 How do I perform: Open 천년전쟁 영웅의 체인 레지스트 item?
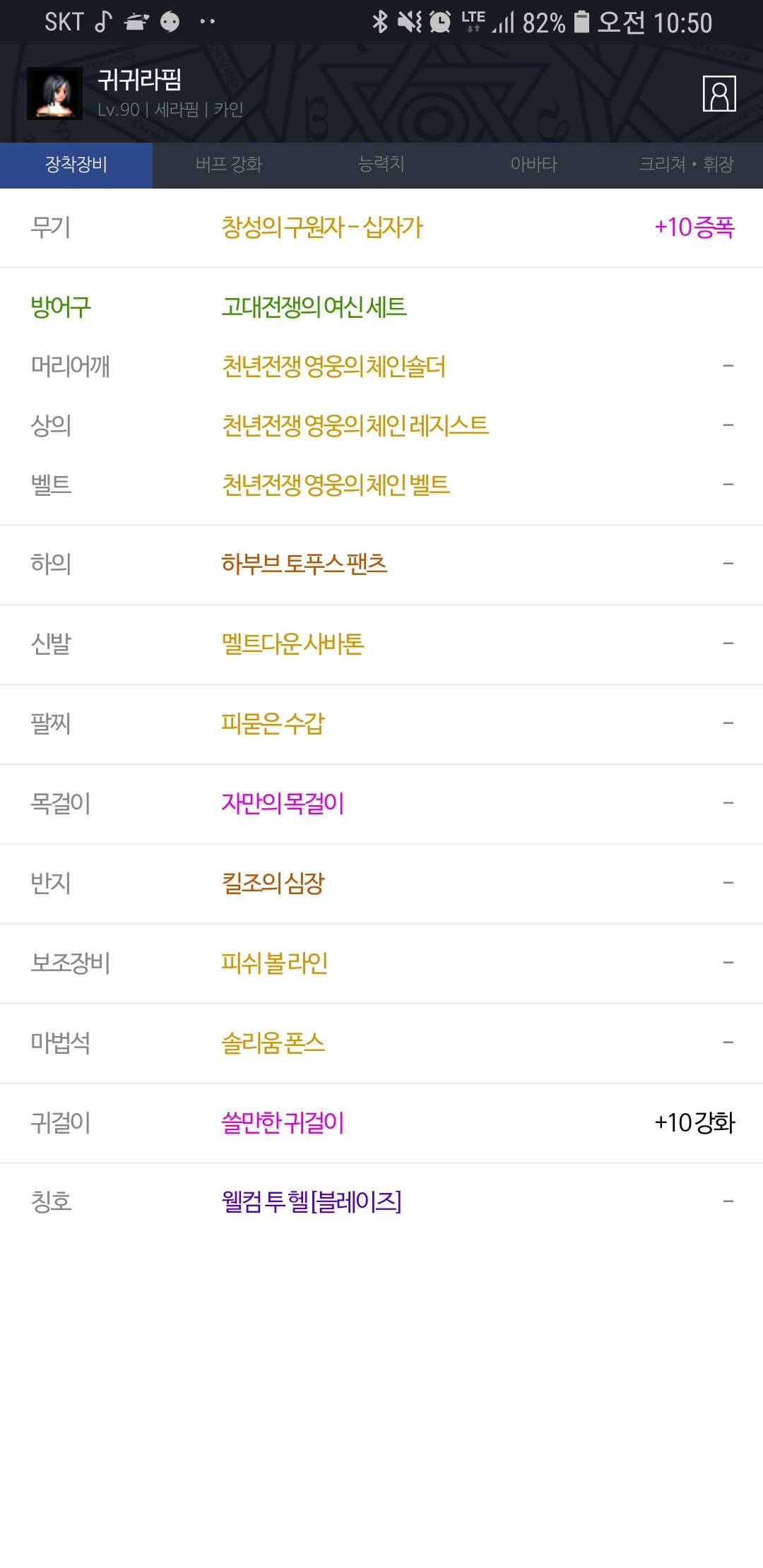coord(381,425)
